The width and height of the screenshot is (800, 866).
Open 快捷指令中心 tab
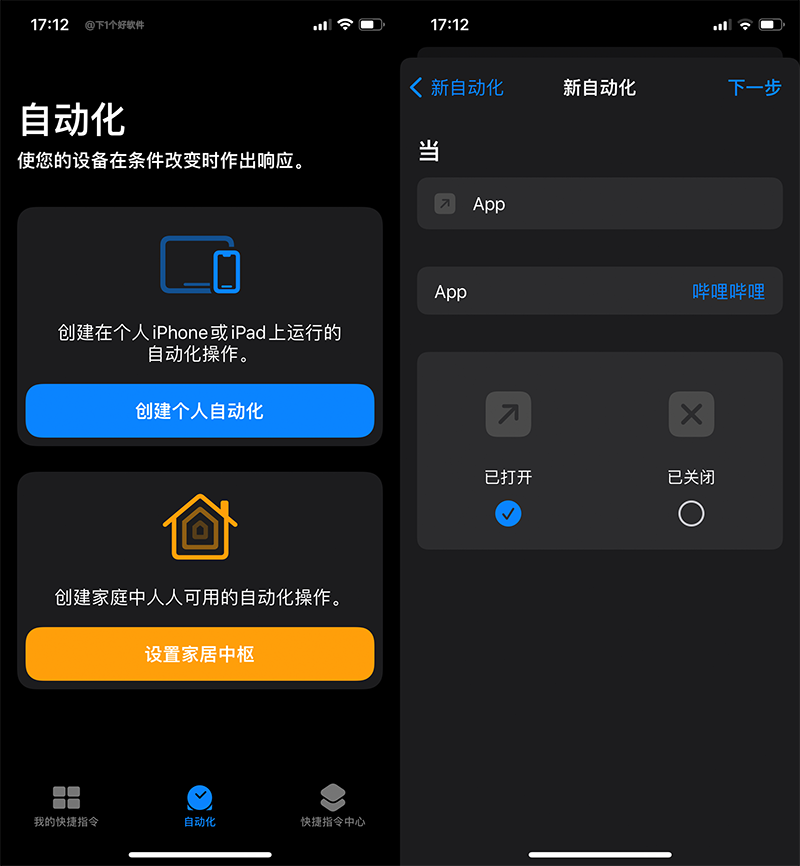(333, 806)
